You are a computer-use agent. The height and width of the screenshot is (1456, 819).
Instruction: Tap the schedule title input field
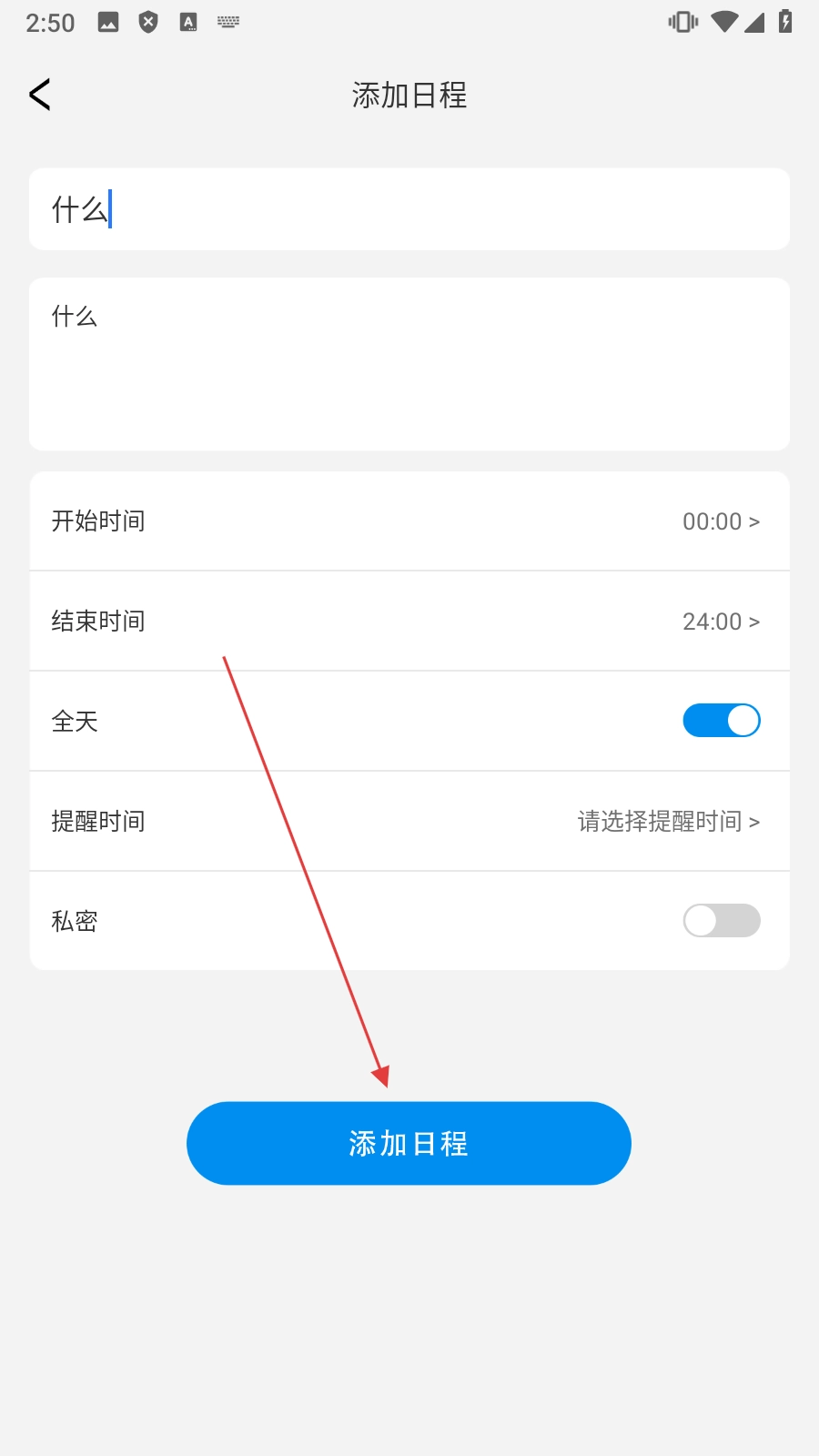coord(409,209)
